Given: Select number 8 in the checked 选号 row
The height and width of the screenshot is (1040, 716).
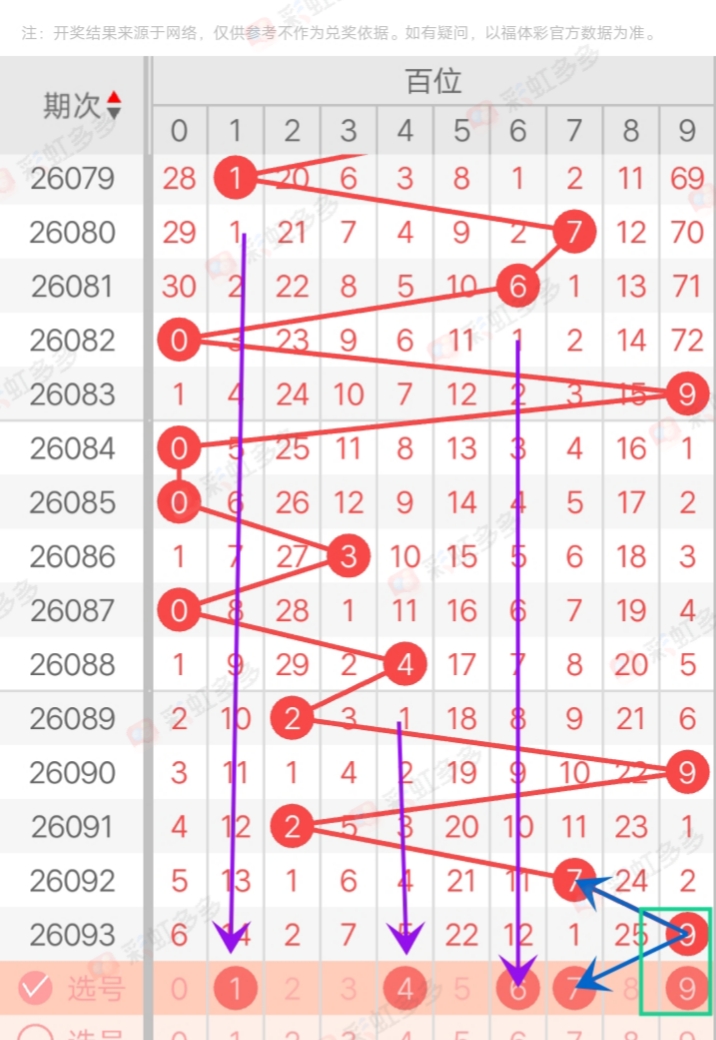Looking at the screenshot, I should (x=630, y=989).
